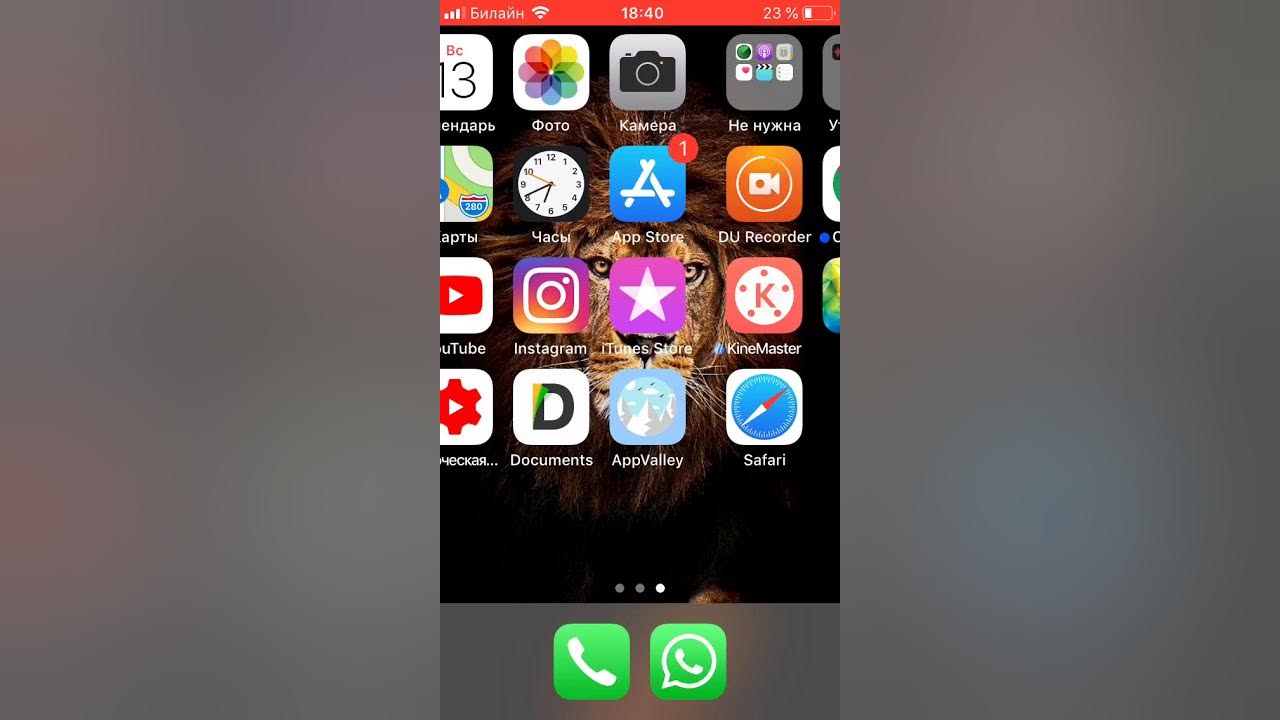This screenshot has width=1280, height=720.
Task: Open Safari browser
Action: click(x=764, y=407)
